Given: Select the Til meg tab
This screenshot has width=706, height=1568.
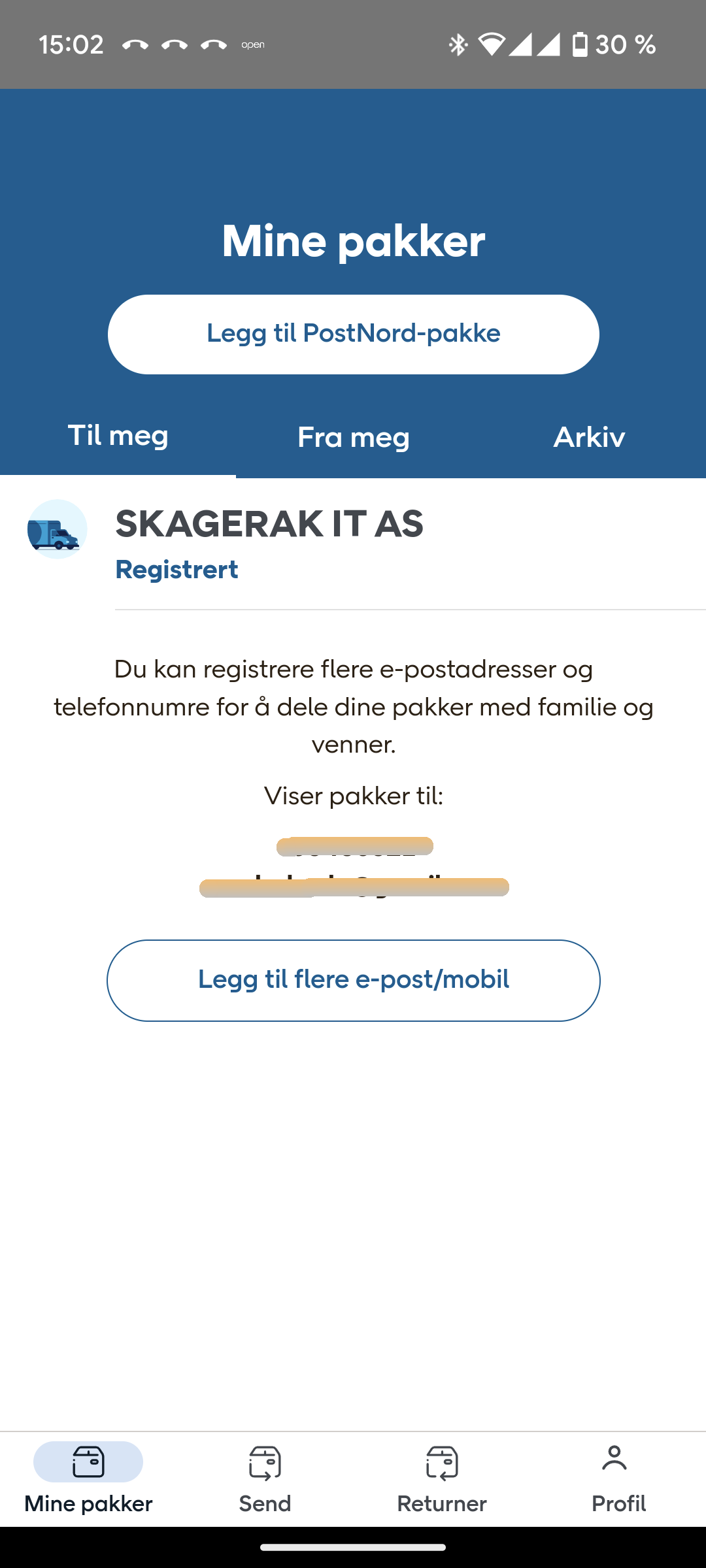Looking at the screenshot, I should tap(118, 436).
